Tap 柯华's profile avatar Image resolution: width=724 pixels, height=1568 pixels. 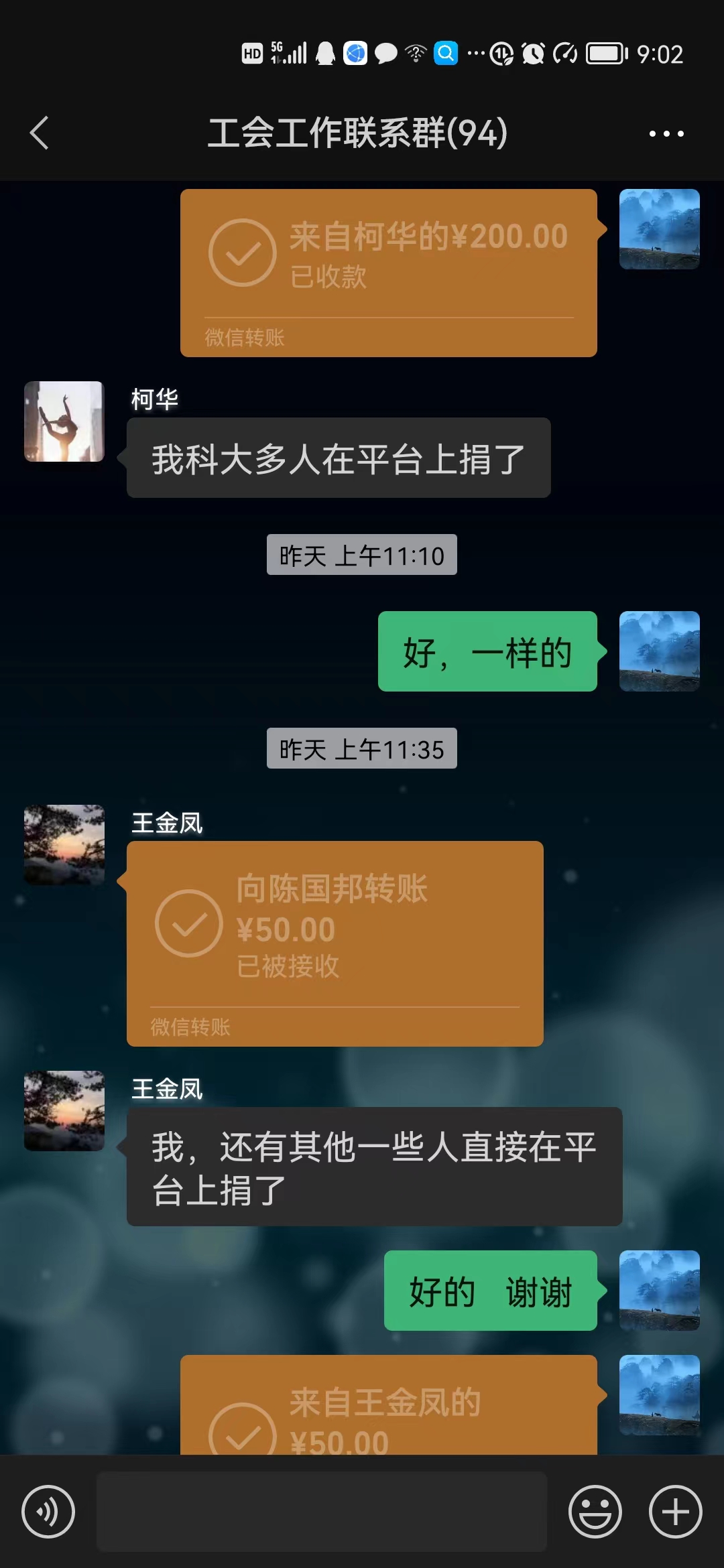coord(64,421)
